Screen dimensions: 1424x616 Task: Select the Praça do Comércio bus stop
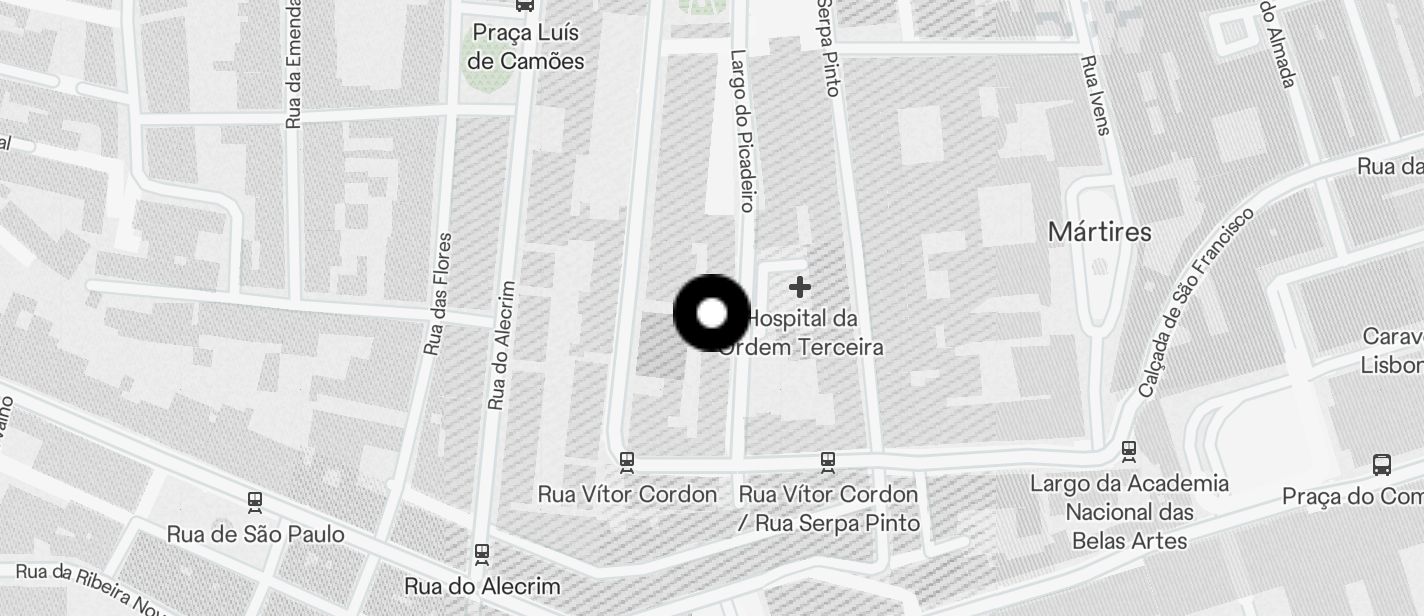pyautogui.click(x=1382, y=464)
